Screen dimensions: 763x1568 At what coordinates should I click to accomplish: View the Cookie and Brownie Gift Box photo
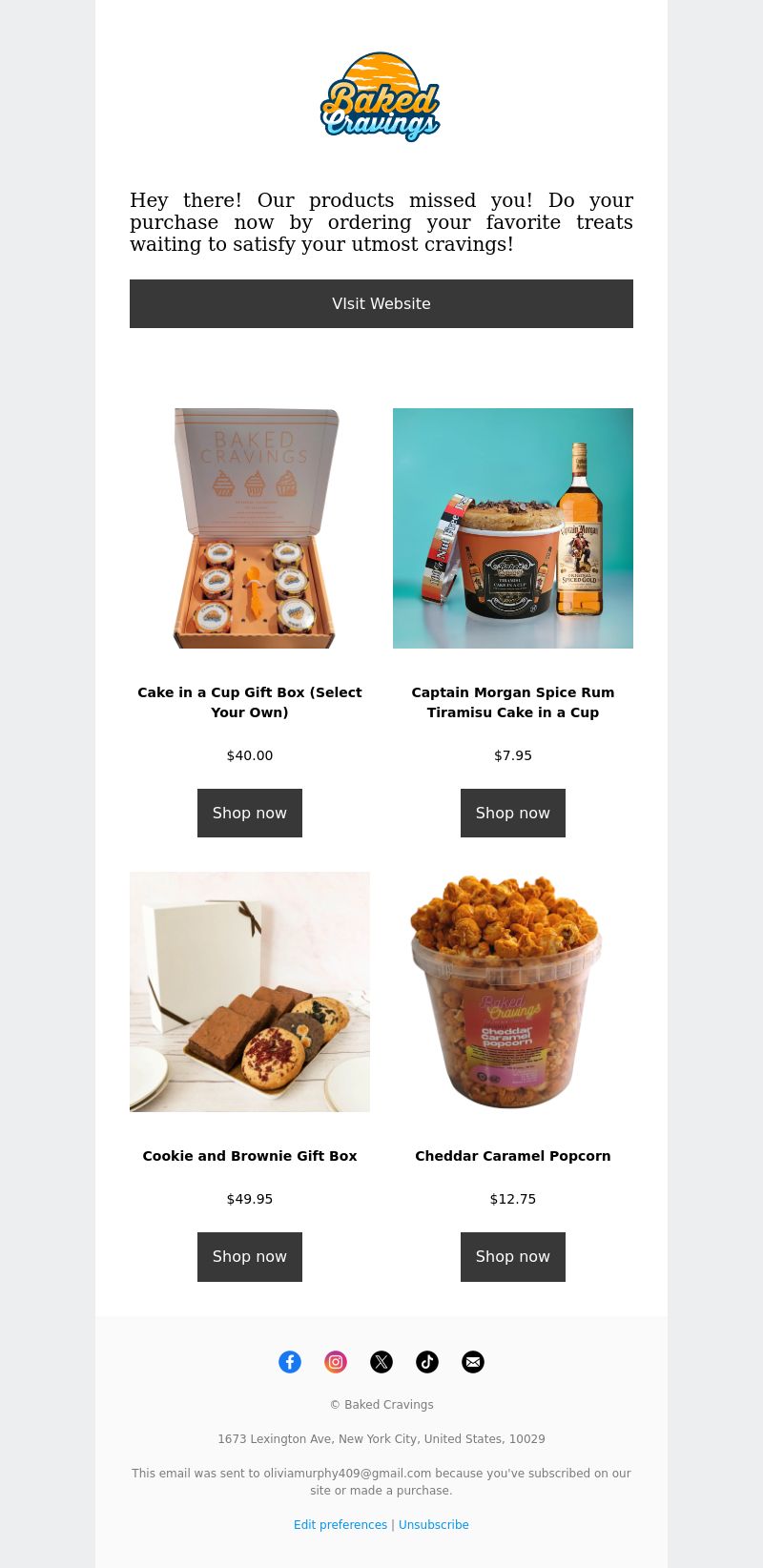point(250,992)
